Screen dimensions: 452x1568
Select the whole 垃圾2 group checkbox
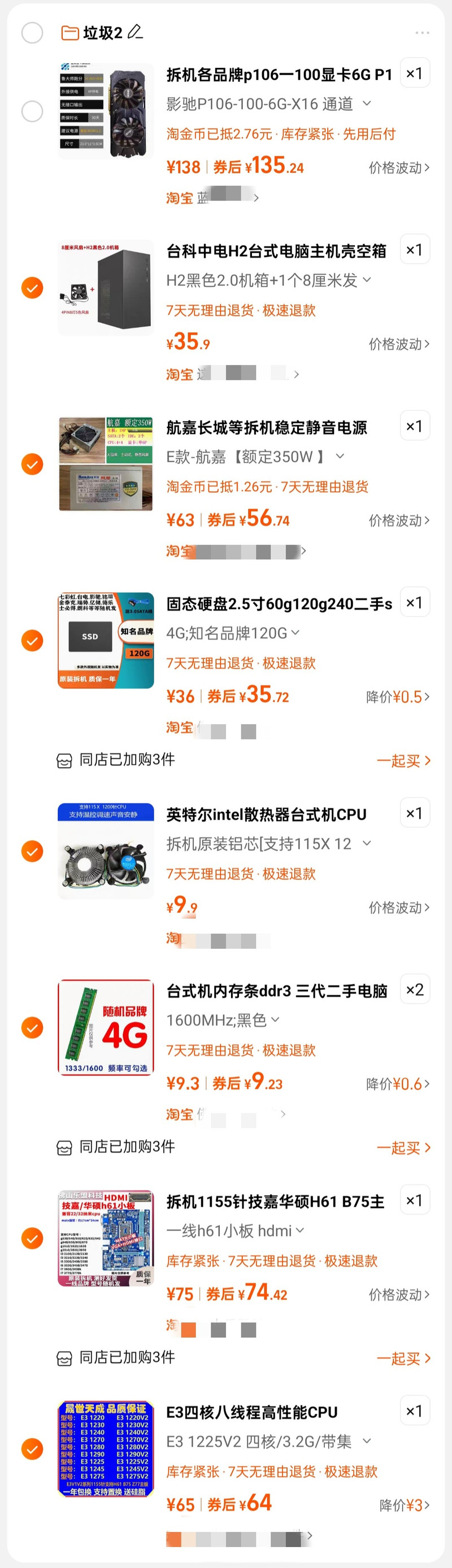[x=32, y=32]
